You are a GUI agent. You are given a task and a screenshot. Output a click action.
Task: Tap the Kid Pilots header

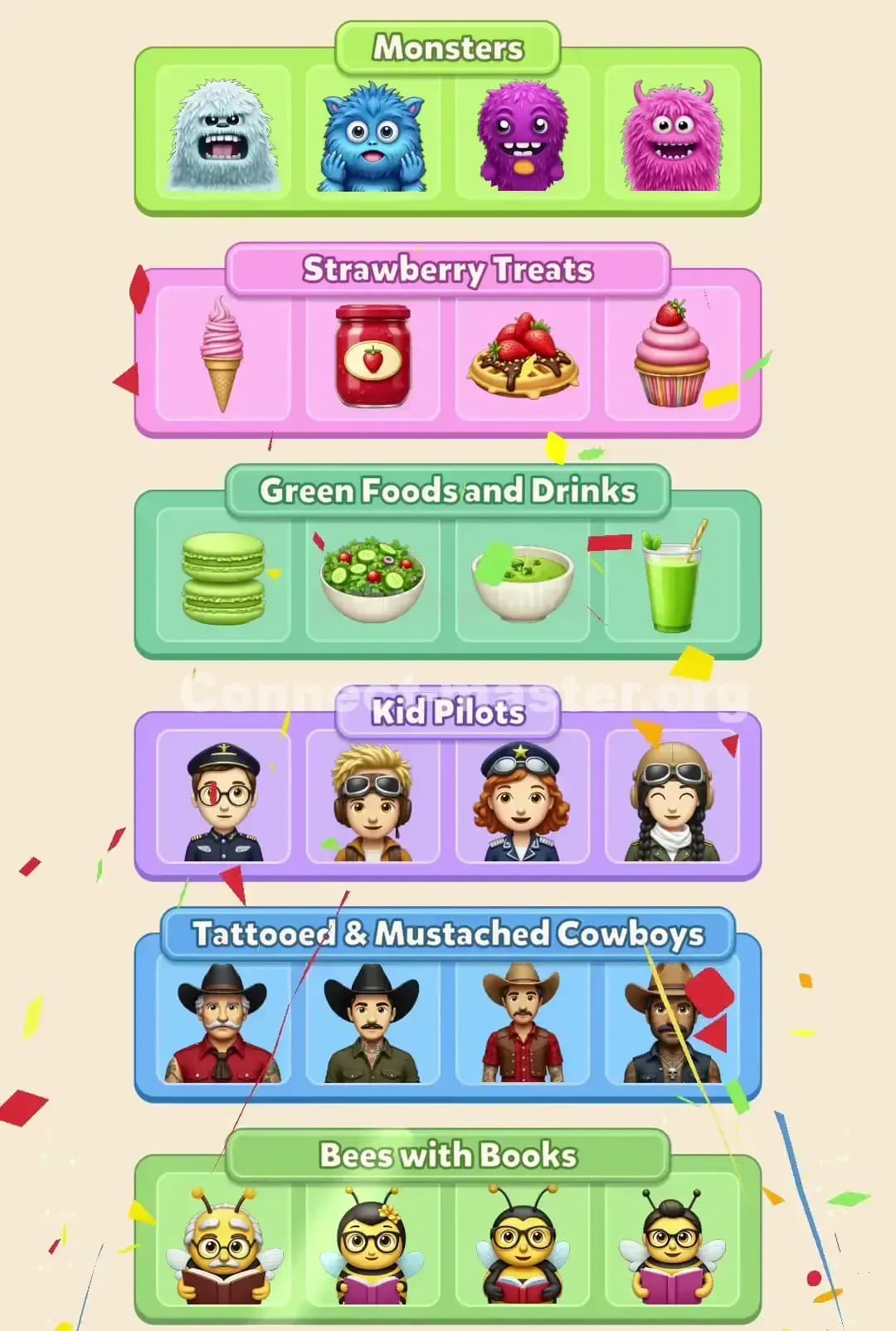448,711
